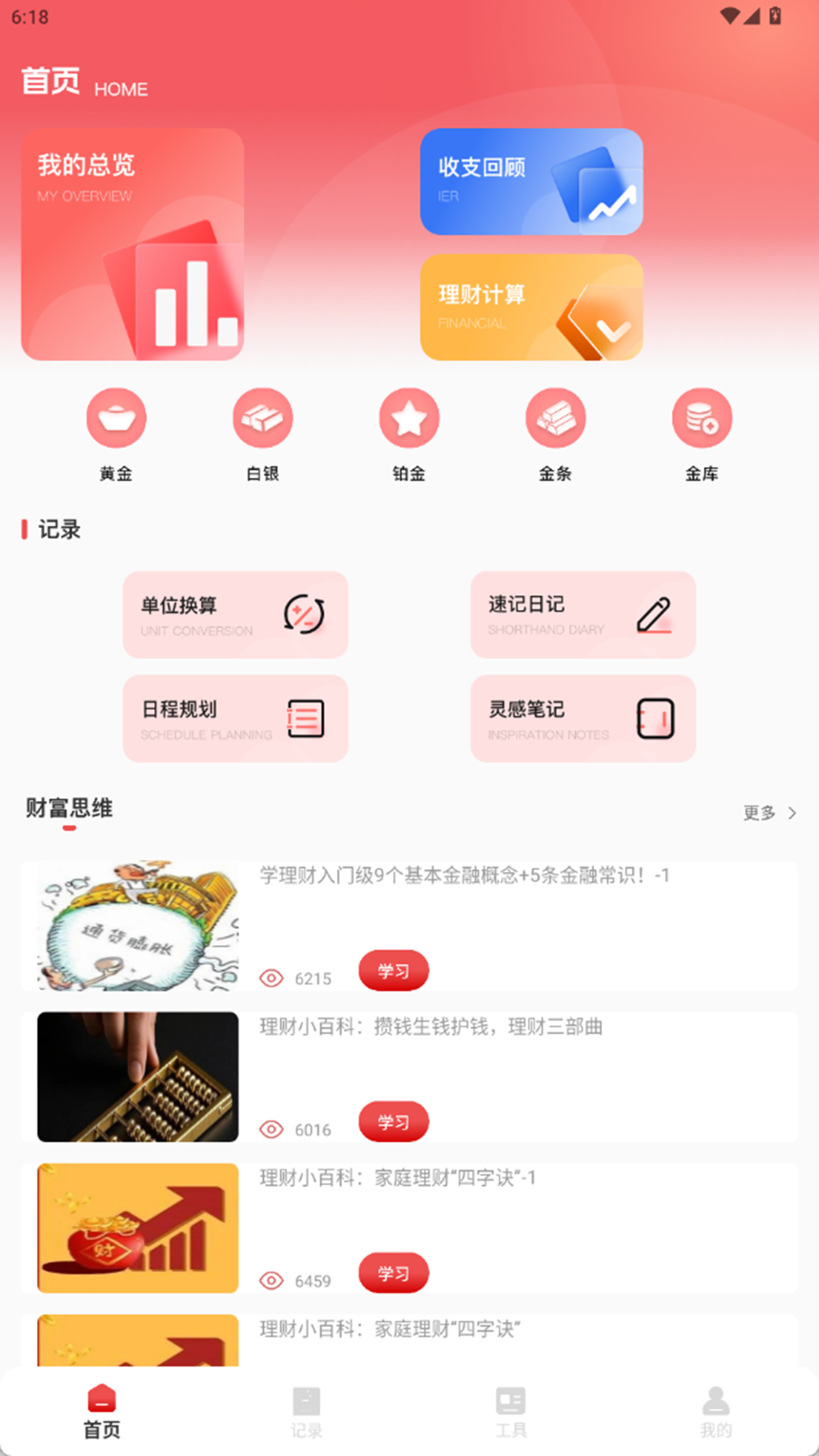This screenshot has height=1456, width=819.
Task: Switch to the 记录 tab
Action: pos(306,1410)
